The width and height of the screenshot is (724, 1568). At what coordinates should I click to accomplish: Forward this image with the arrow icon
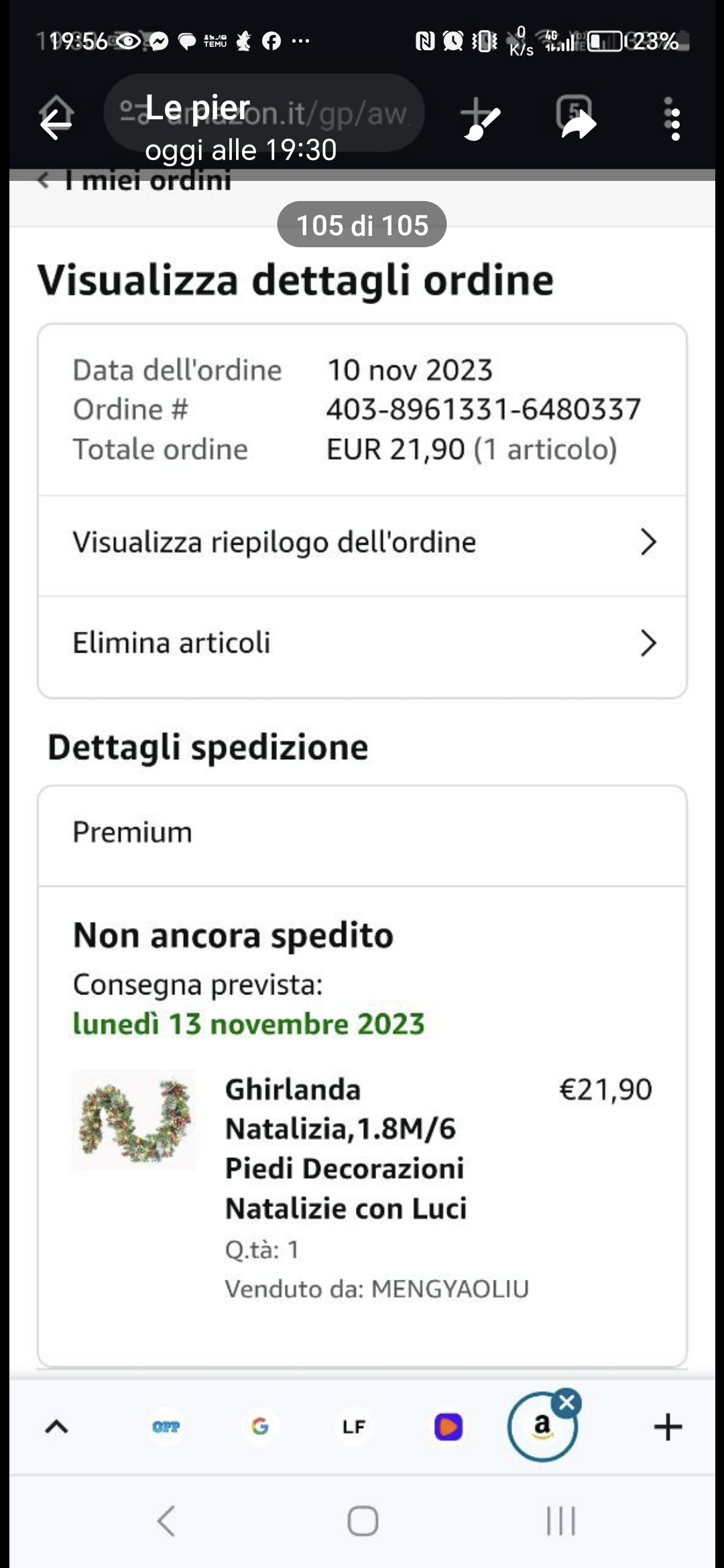coord(579,124)
